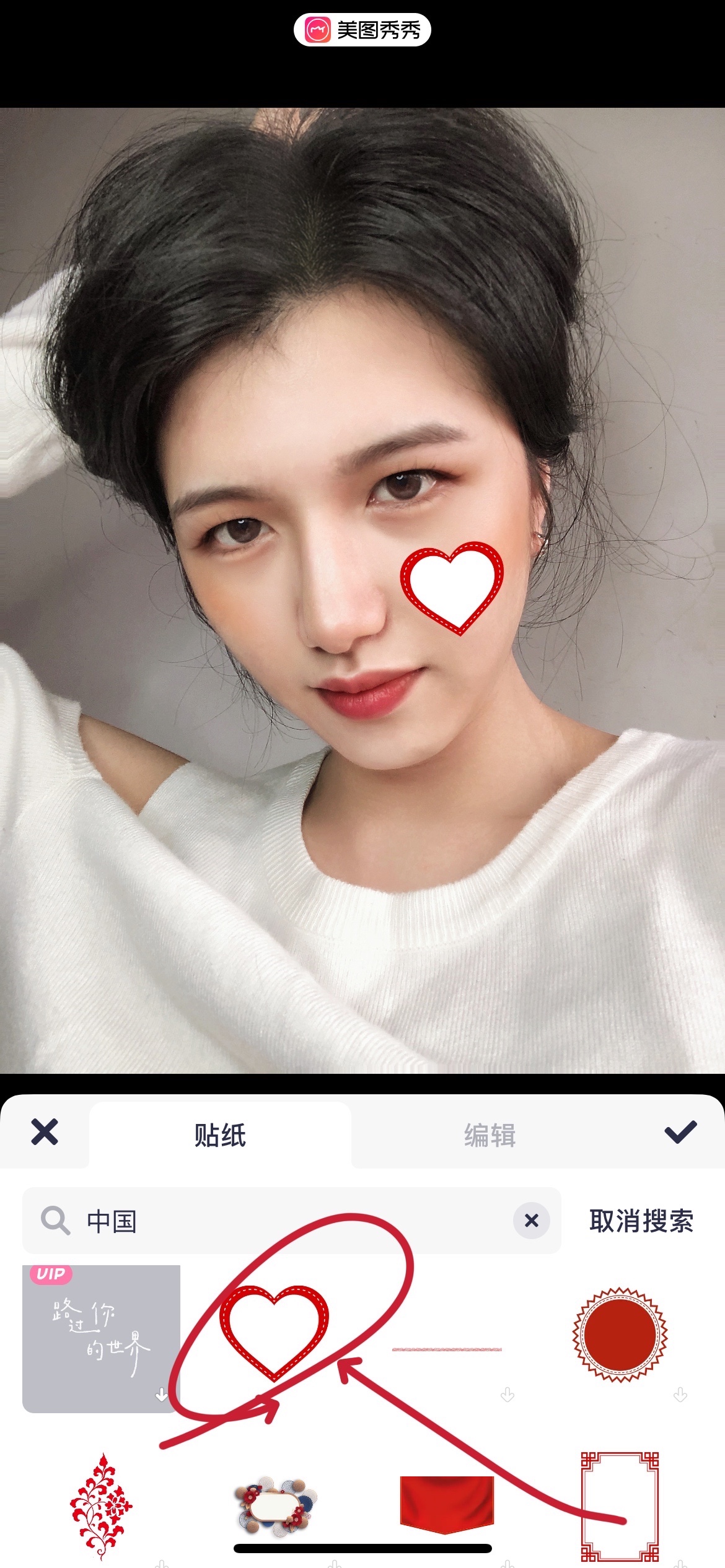Tap the search field containing 中国

[x=279, y=1221]
